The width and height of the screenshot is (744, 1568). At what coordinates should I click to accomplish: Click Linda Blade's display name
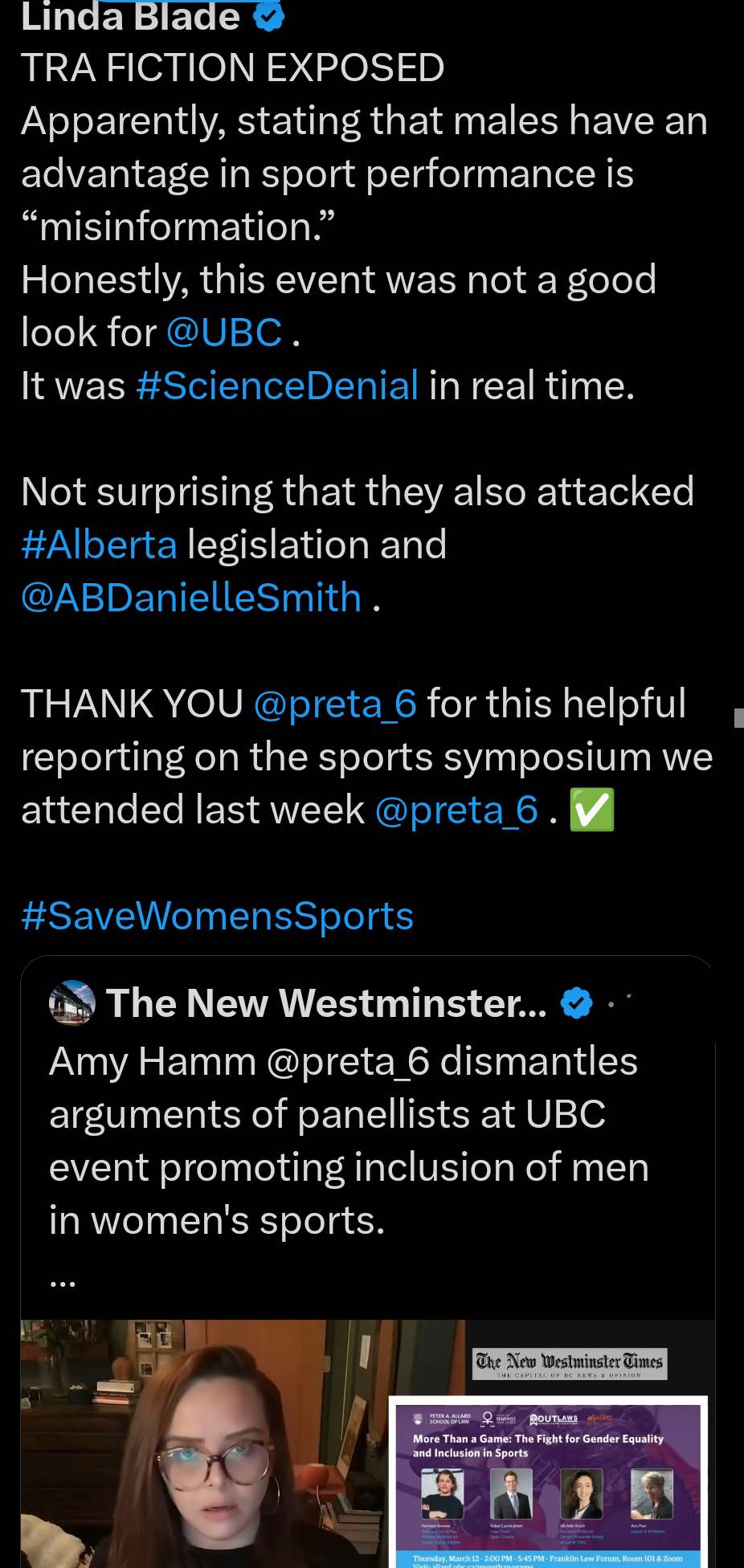point(129,16)
